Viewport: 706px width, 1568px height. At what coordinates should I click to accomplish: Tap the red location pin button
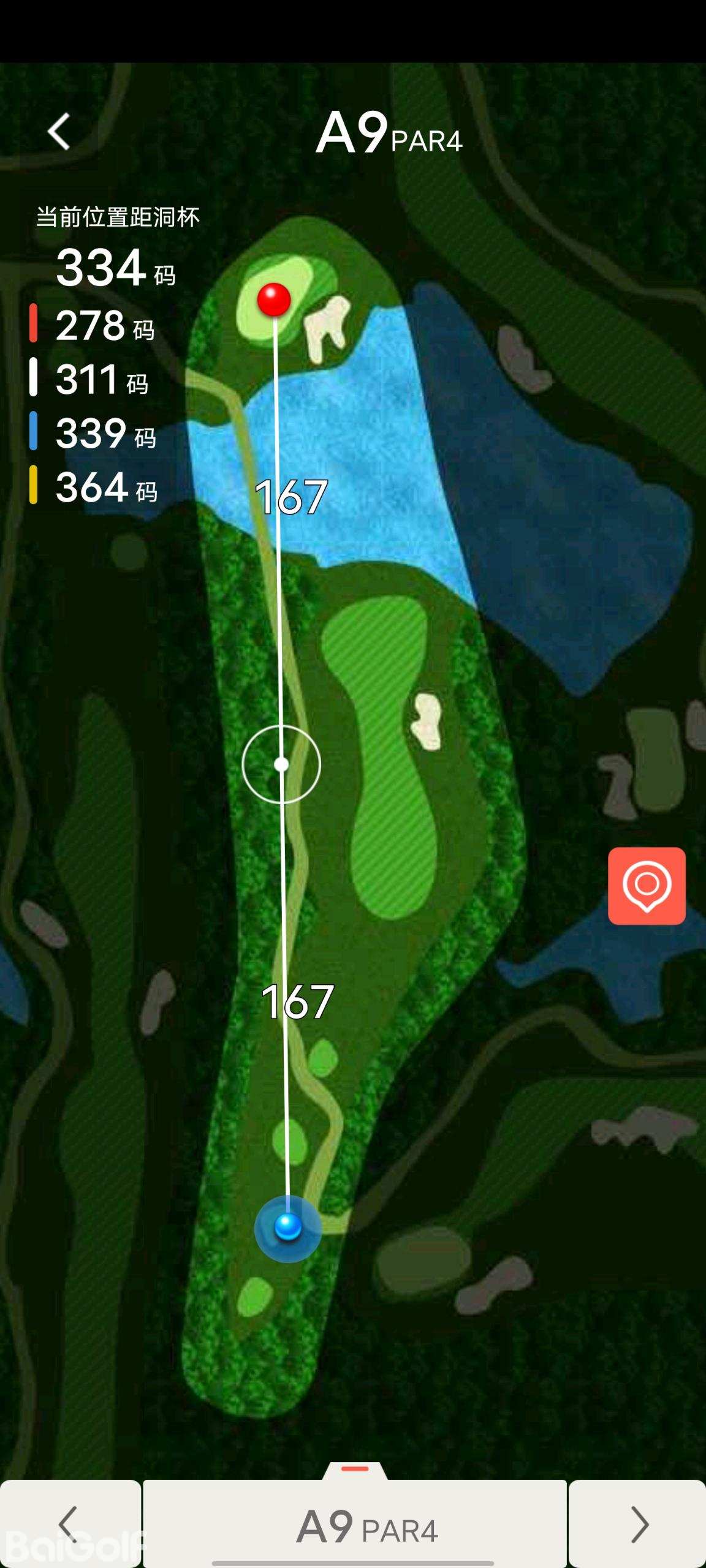click(647, 886)
